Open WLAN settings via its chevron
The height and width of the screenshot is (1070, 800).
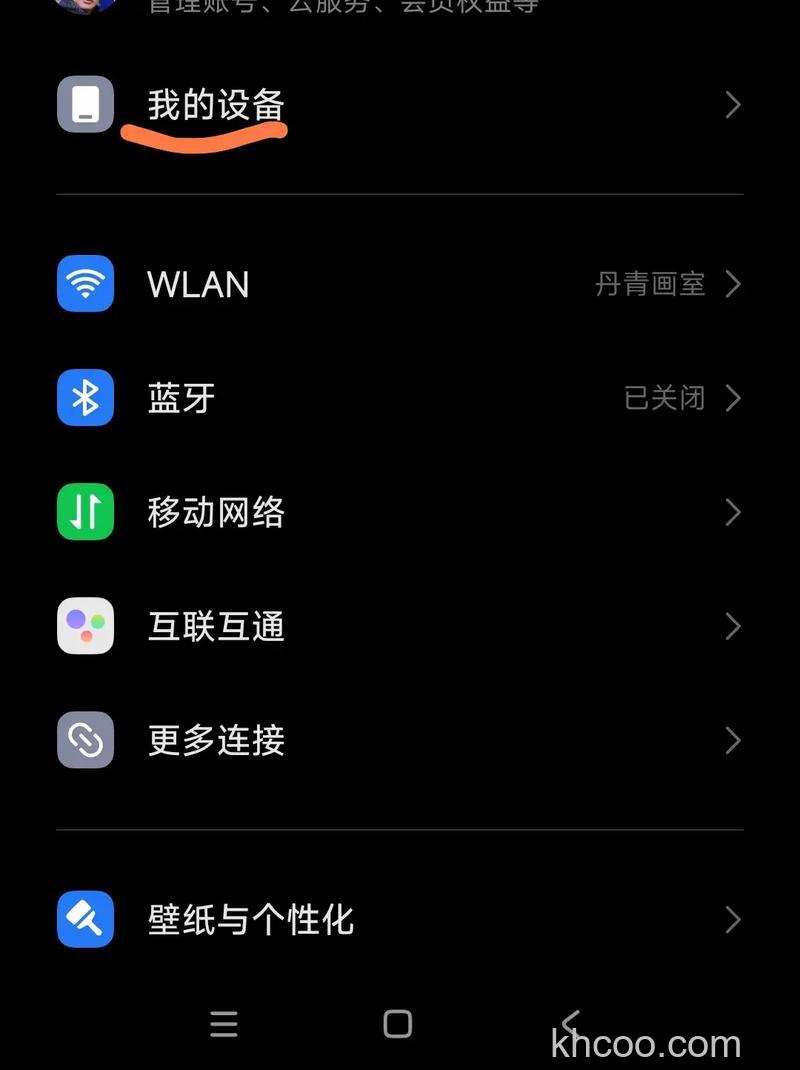[733, 284]
